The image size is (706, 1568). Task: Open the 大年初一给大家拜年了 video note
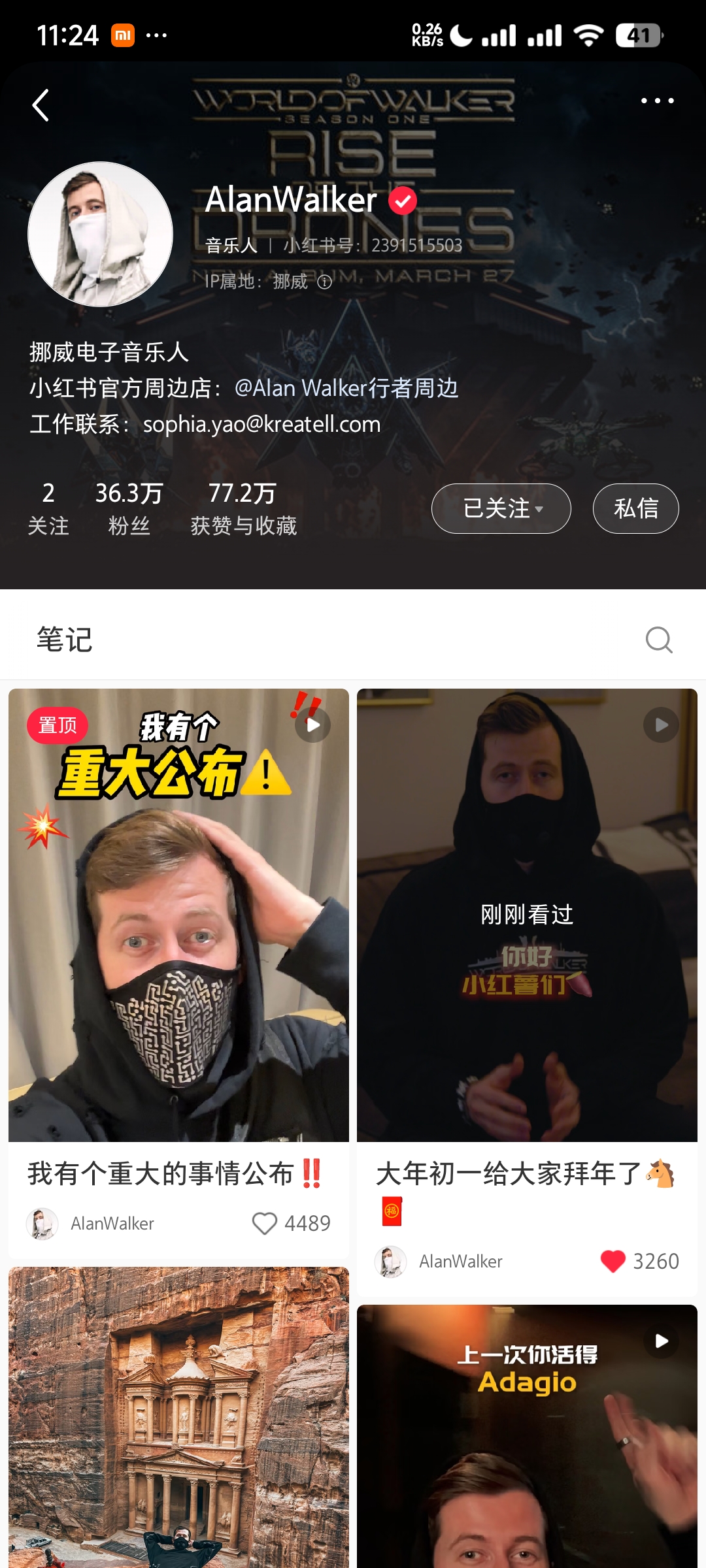pos(527,915)
